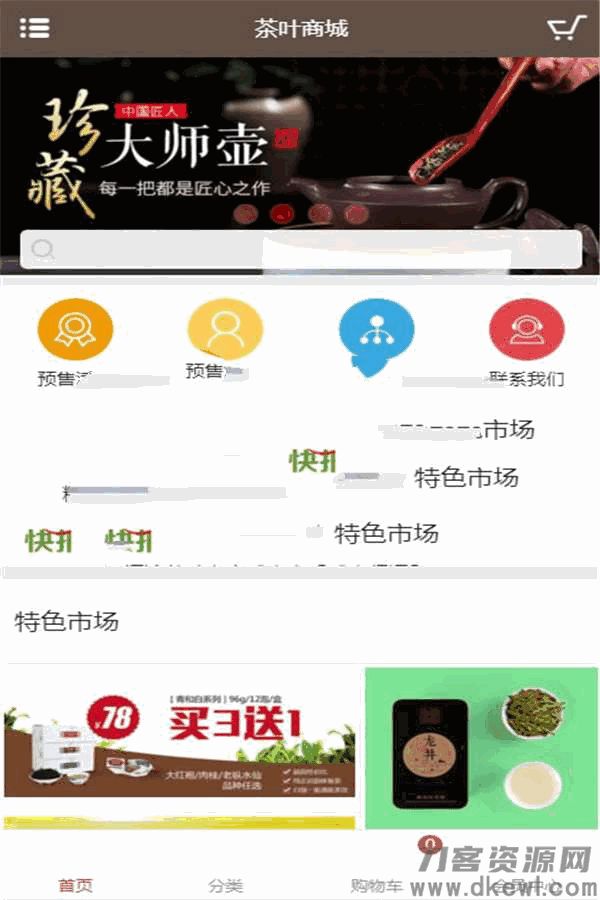View the 买3送1 promotion banner

(x=180, y=745)
